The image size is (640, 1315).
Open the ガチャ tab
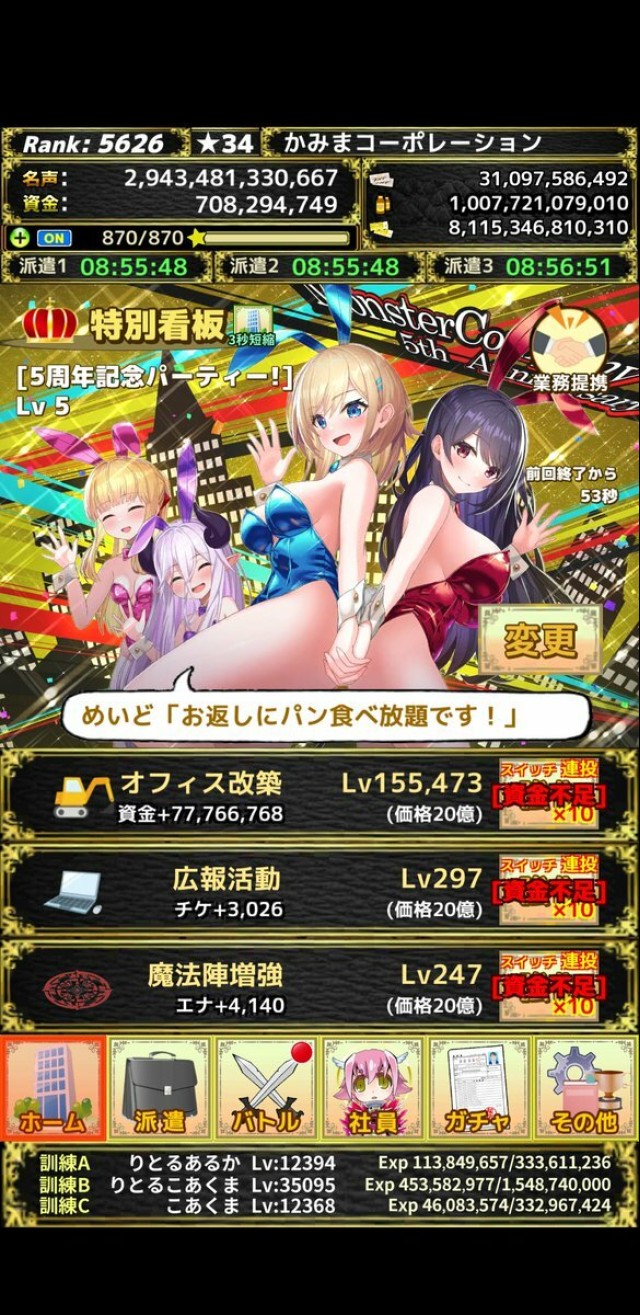479,1088
